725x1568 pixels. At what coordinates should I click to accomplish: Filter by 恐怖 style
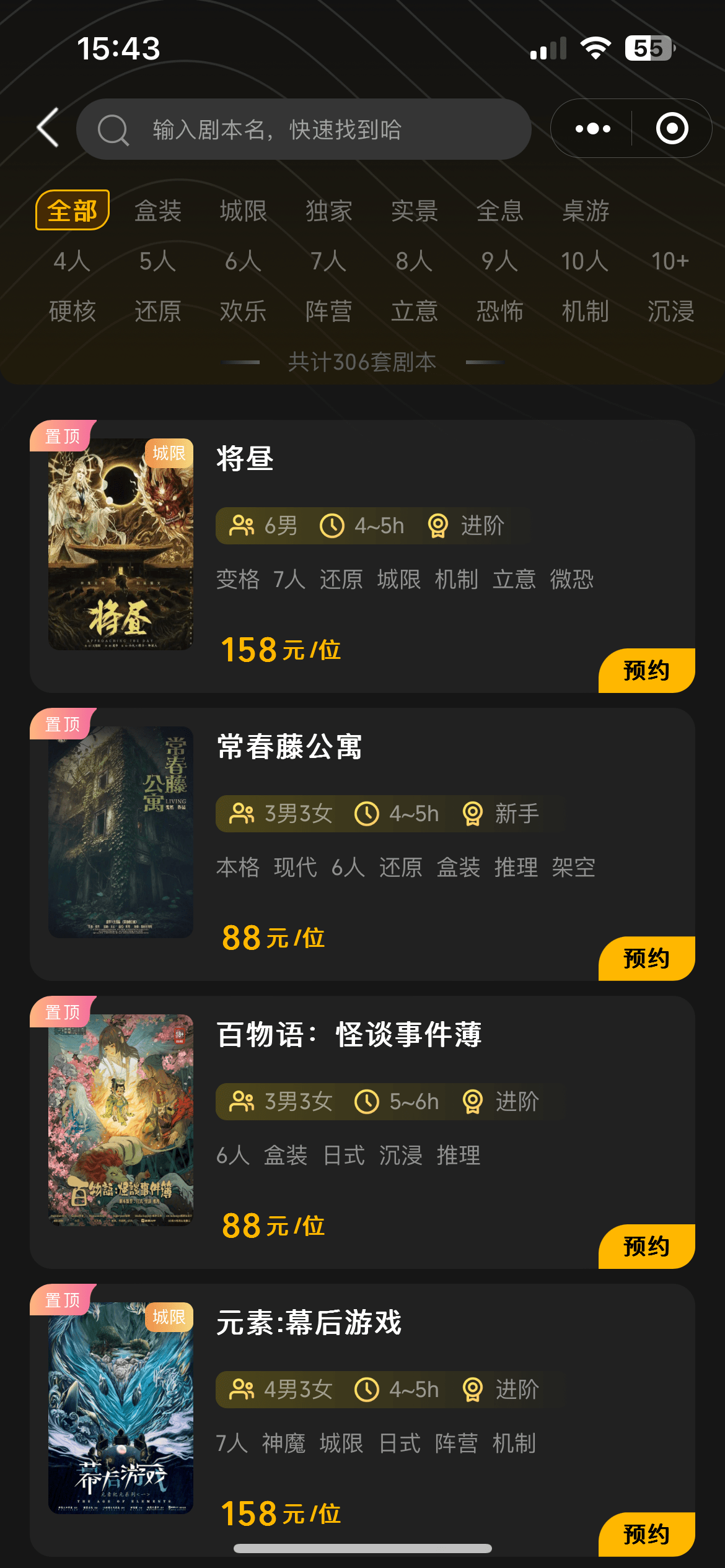500,311
